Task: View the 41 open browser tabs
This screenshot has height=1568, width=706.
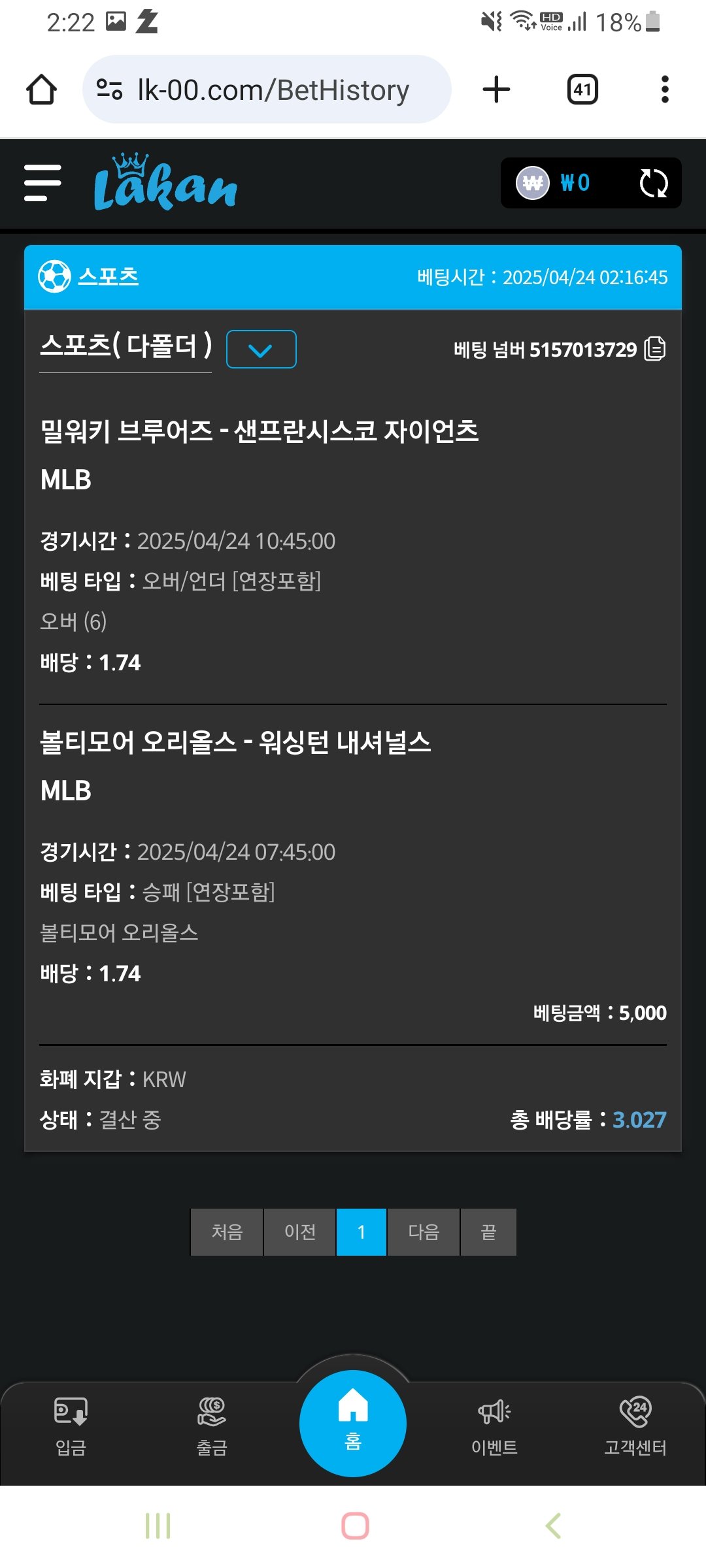Action: coord(582,90)
